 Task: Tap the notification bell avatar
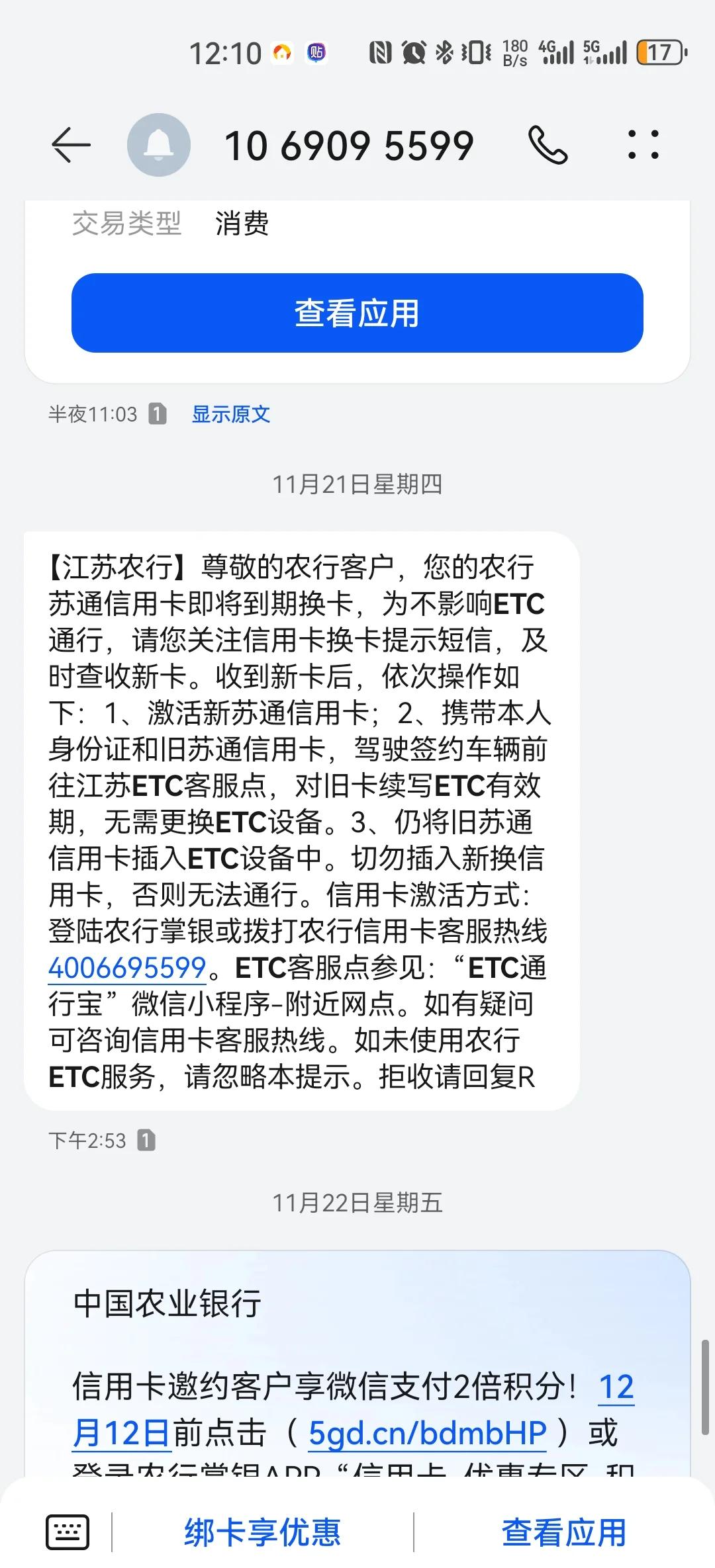tap(159, 144)
